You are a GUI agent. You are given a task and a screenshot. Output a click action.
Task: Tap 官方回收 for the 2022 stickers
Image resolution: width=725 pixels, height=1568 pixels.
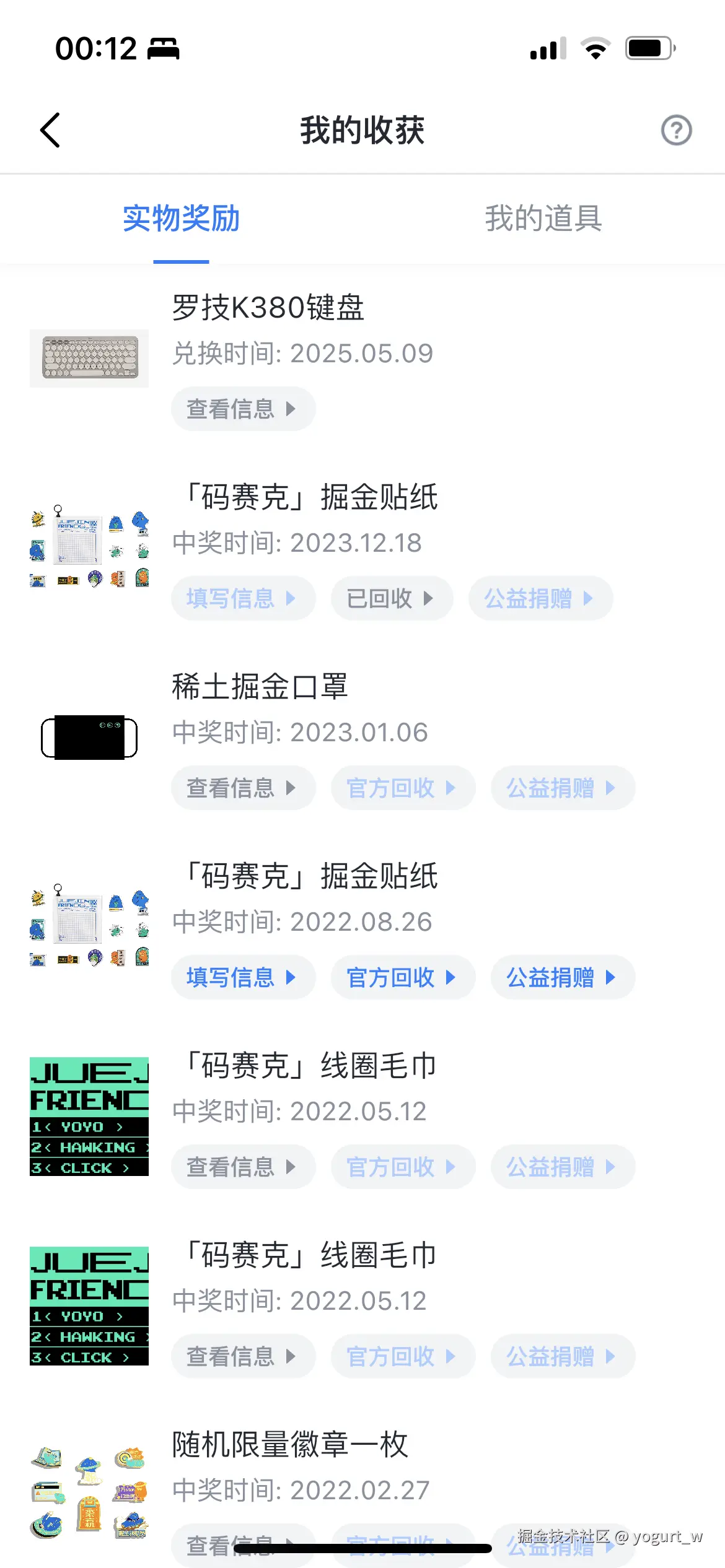(x=403, y=977)
